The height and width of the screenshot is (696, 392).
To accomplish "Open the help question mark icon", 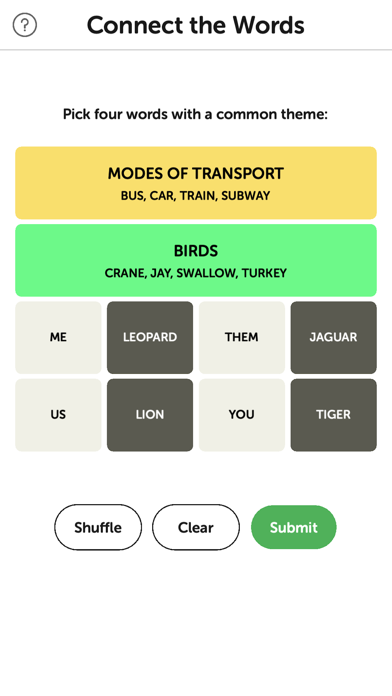I will pos(25,25).
